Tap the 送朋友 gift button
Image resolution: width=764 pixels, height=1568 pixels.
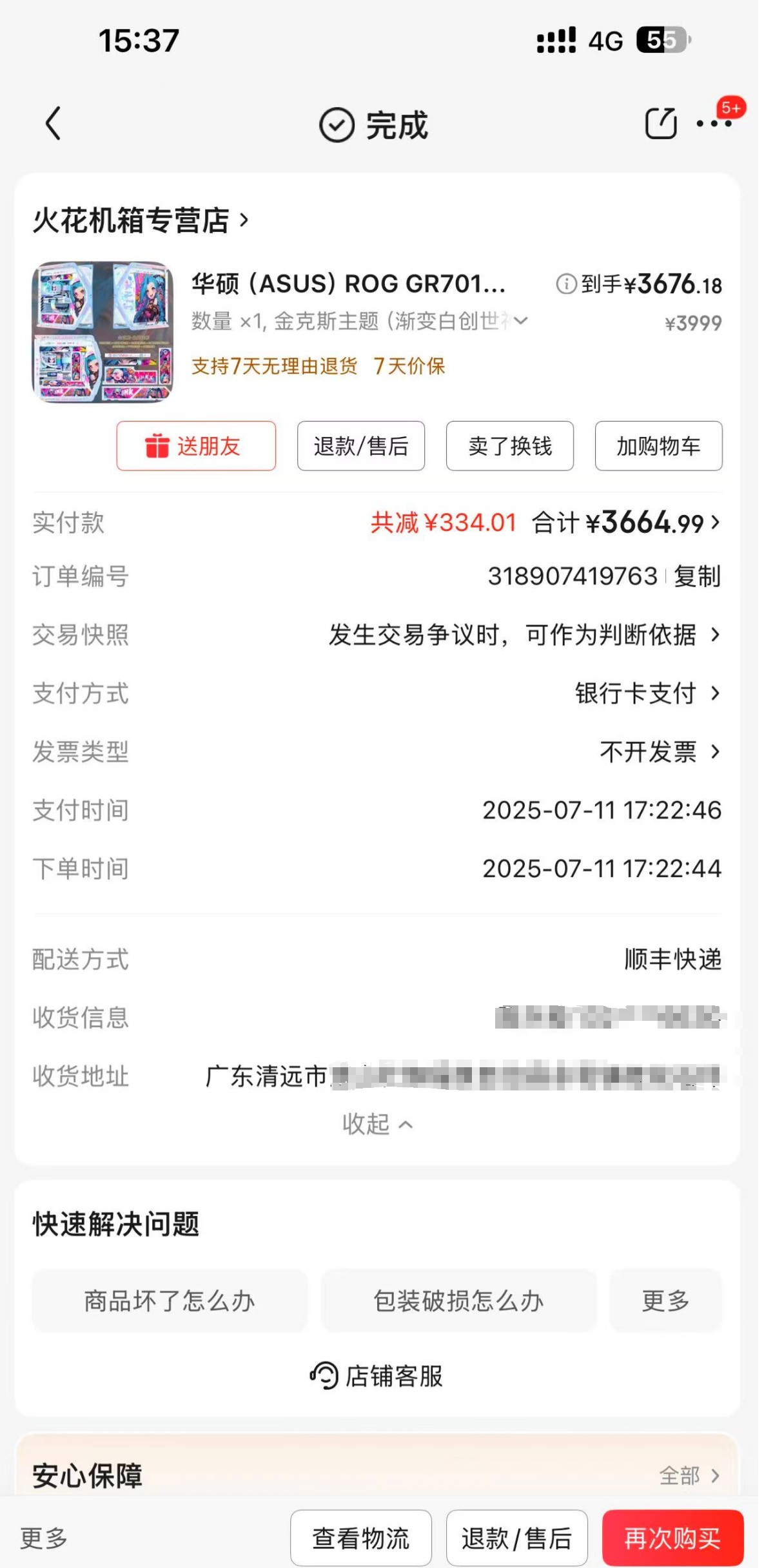click(x=196, y=446)
